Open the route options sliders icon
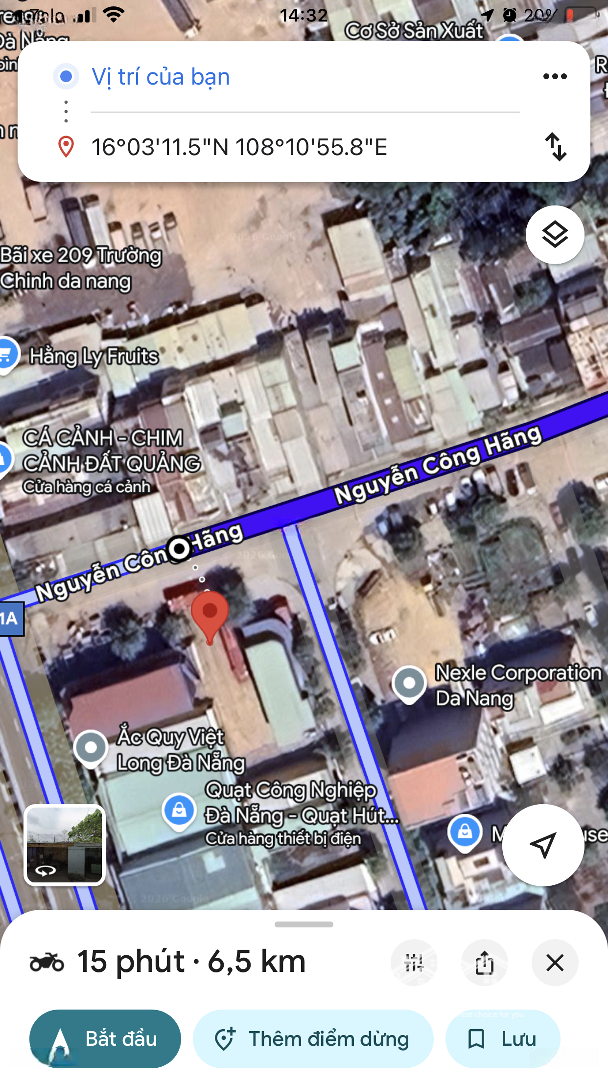This screenshot has height=1080, width=608. (414, 963)
